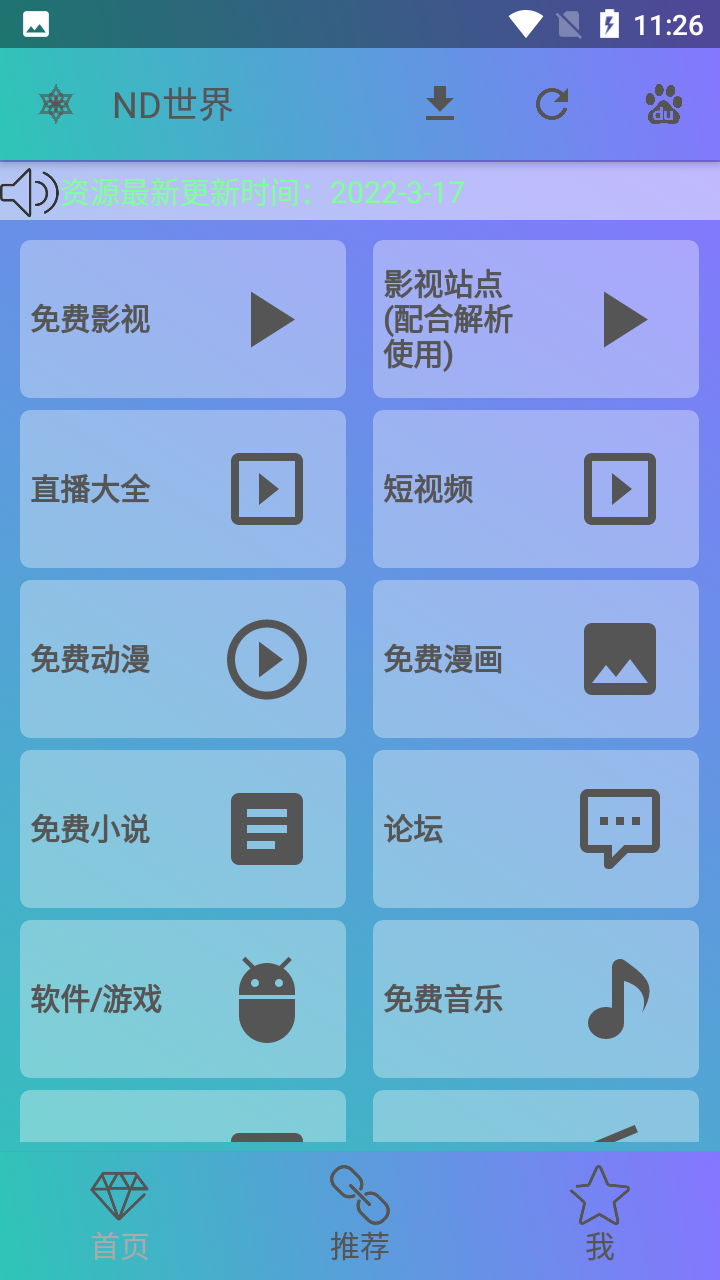Viewport: 720px width, 1280px height.
Task: Tap the star emblem beside ND世界
Action: (x=56, y=104)
